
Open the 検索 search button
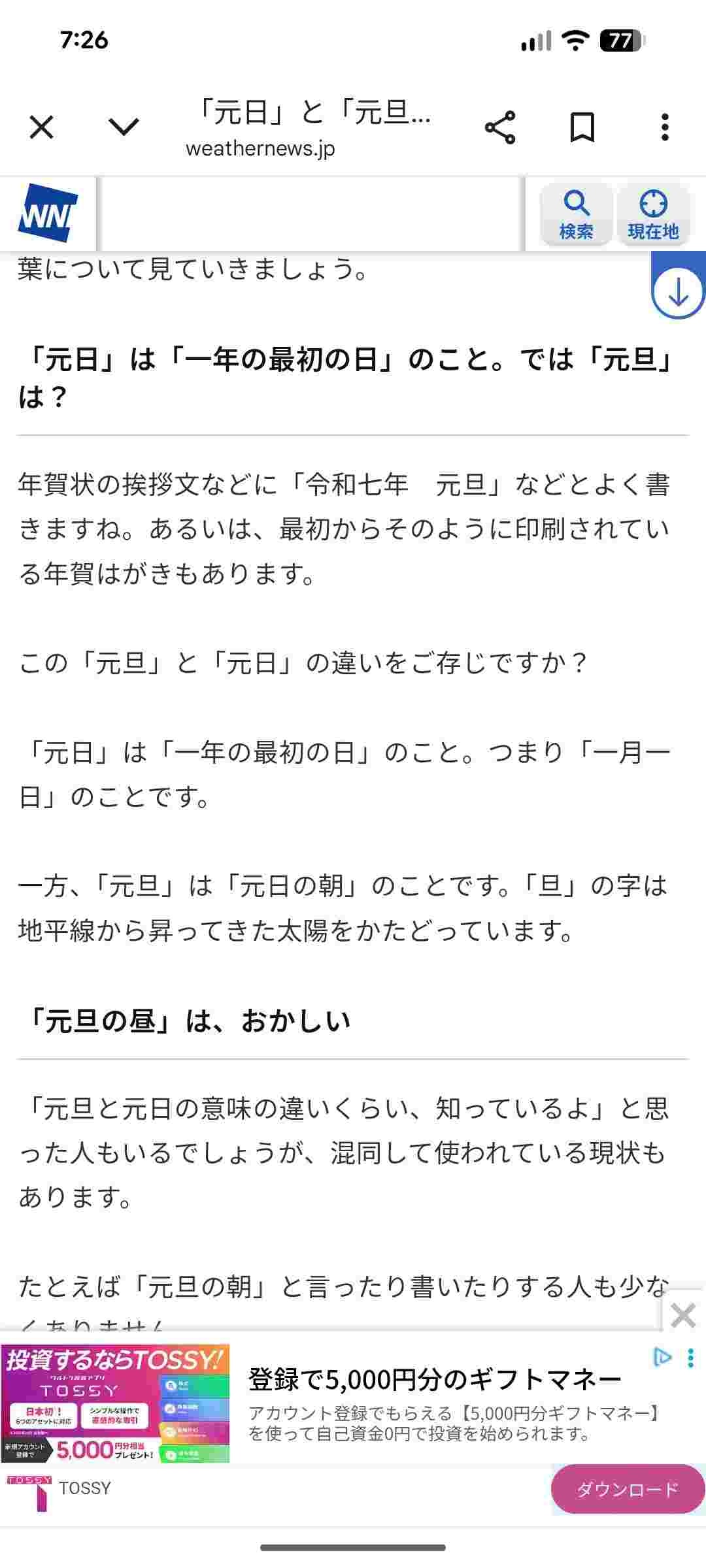576,214
